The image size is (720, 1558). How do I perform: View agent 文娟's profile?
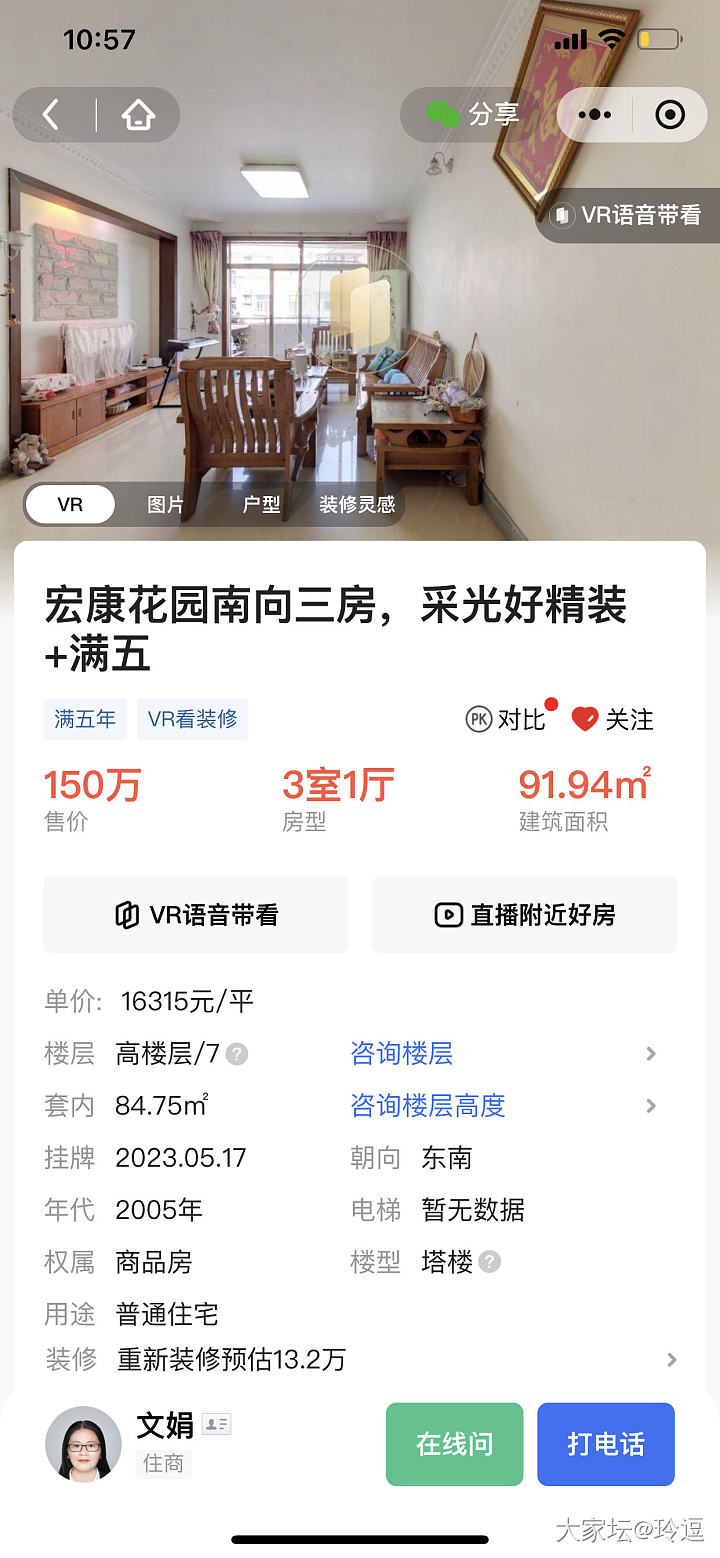[x=83, y=1444]
